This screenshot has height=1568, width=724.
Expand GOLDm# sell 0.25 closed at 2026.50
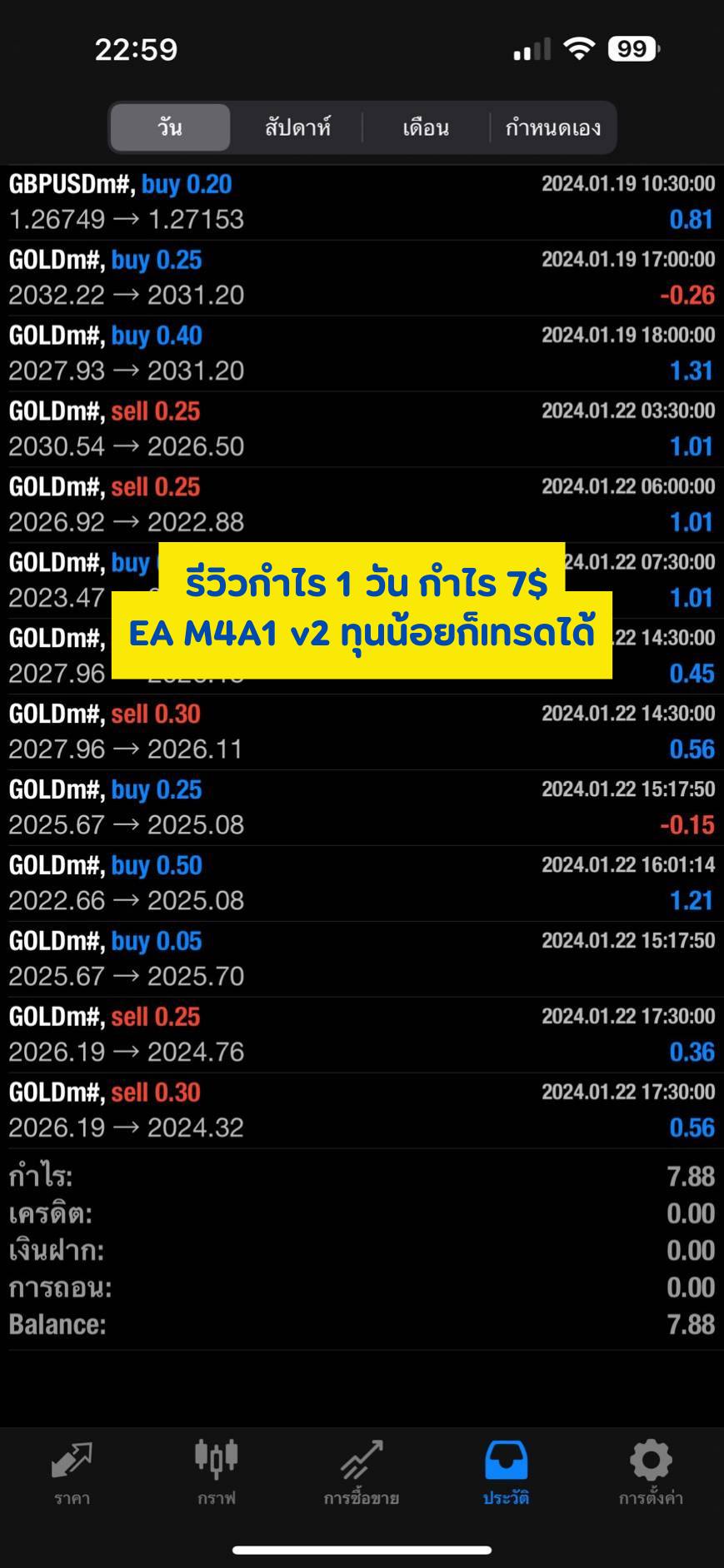[362, 430]
